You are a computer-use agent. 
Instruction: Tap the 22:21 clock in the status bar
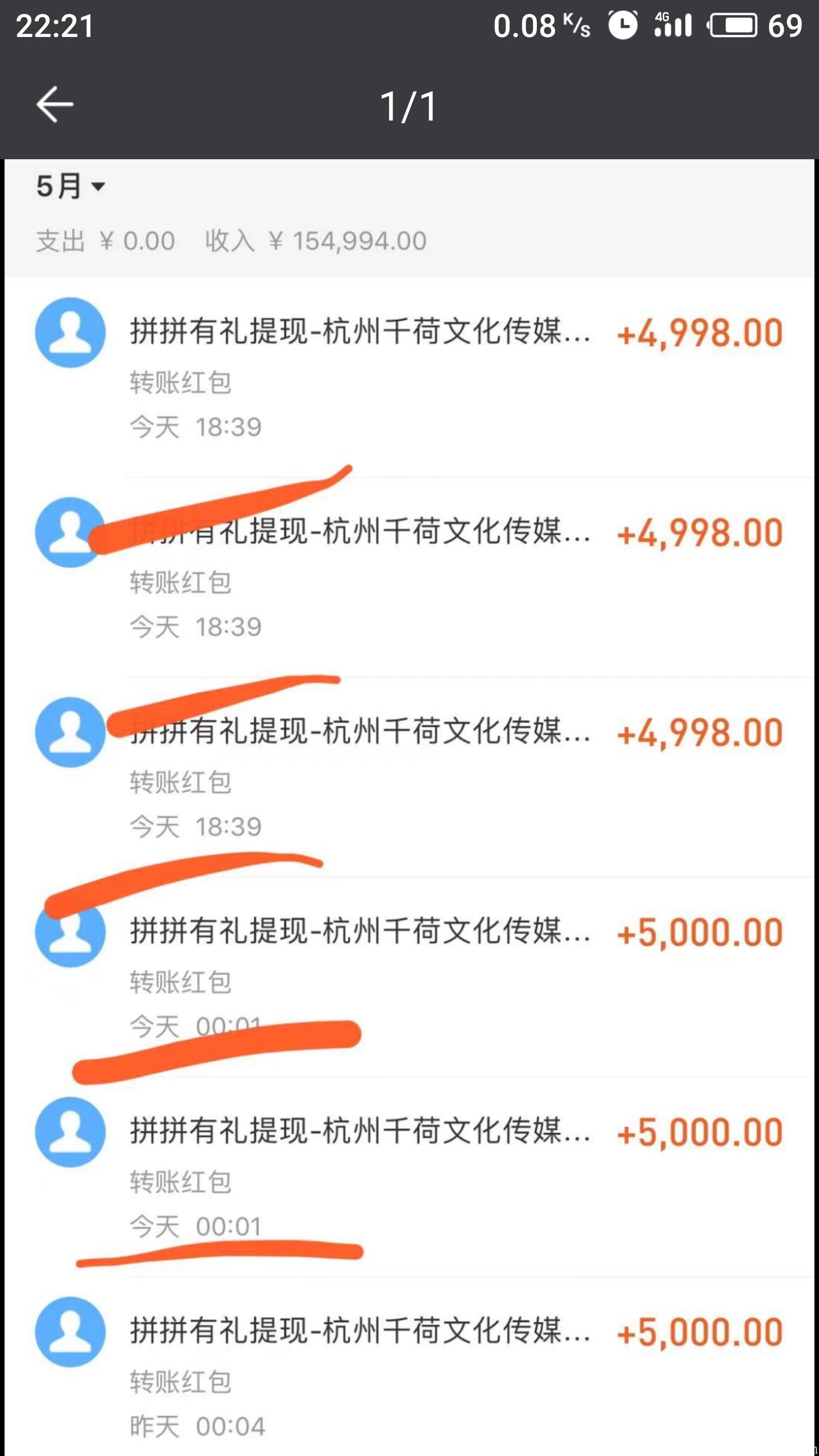pos(54,24)
